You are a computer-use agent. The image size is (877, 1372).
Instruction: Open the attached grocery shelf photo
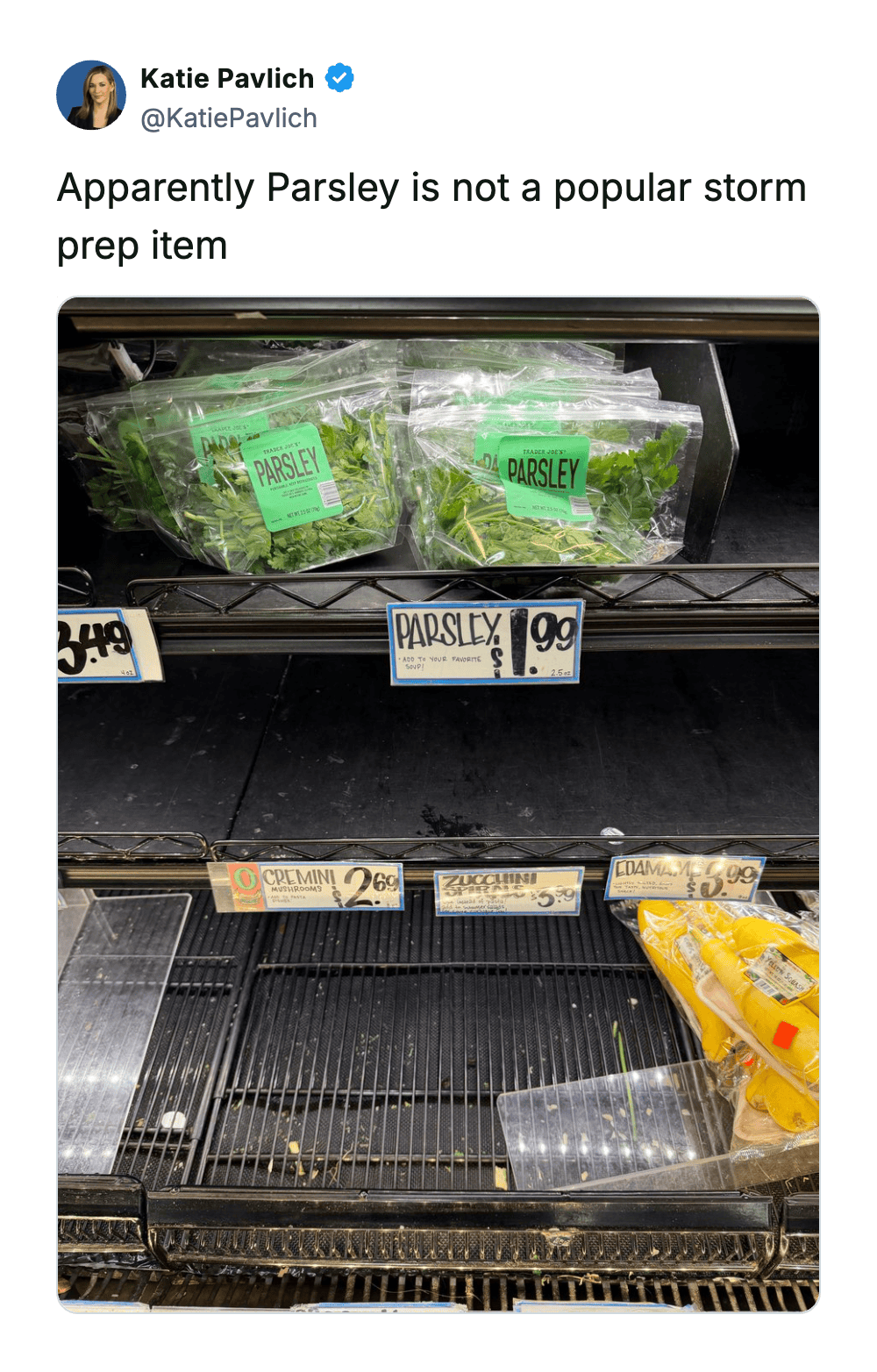[x=438, y=804]
